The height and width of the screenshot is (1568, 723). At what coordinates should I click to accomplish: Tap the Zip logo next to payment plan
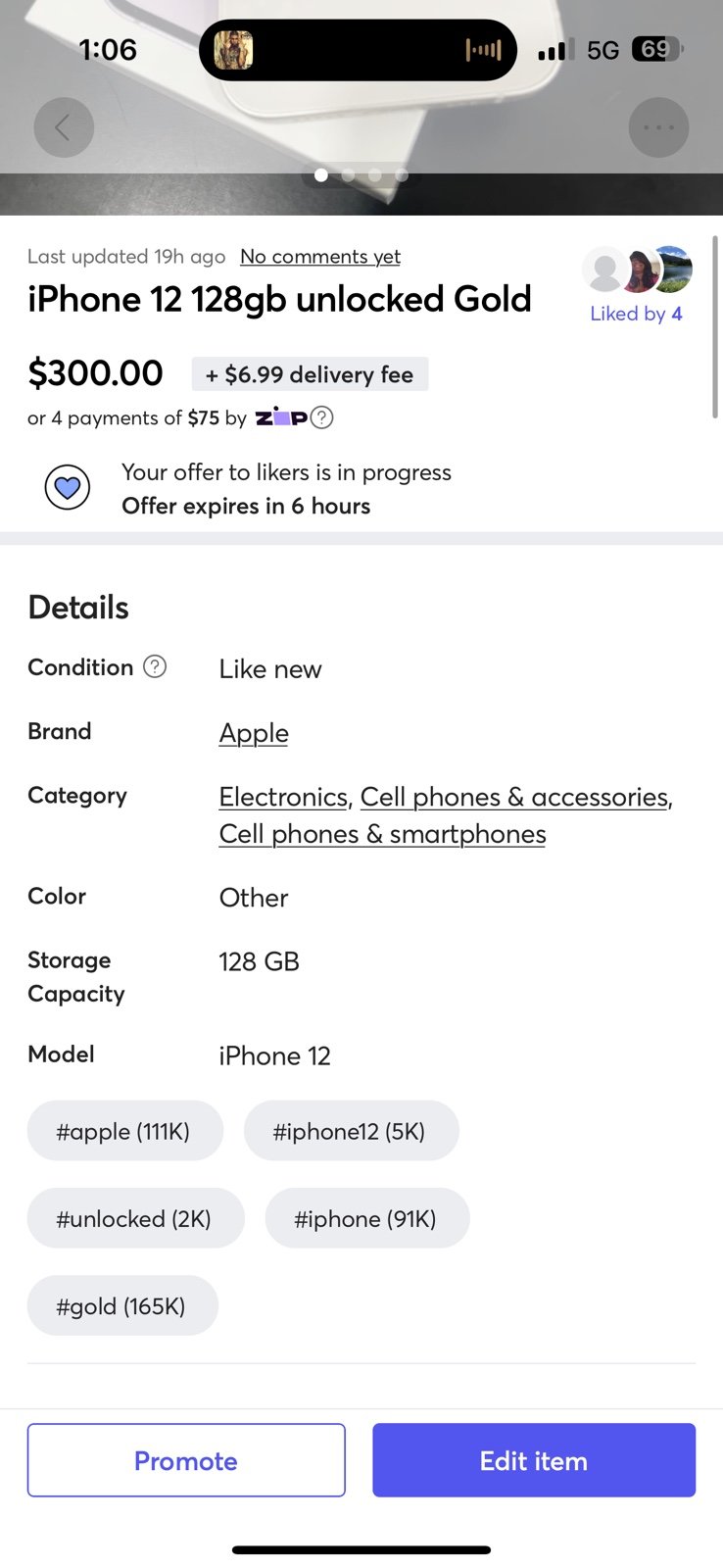coord(281,417)
